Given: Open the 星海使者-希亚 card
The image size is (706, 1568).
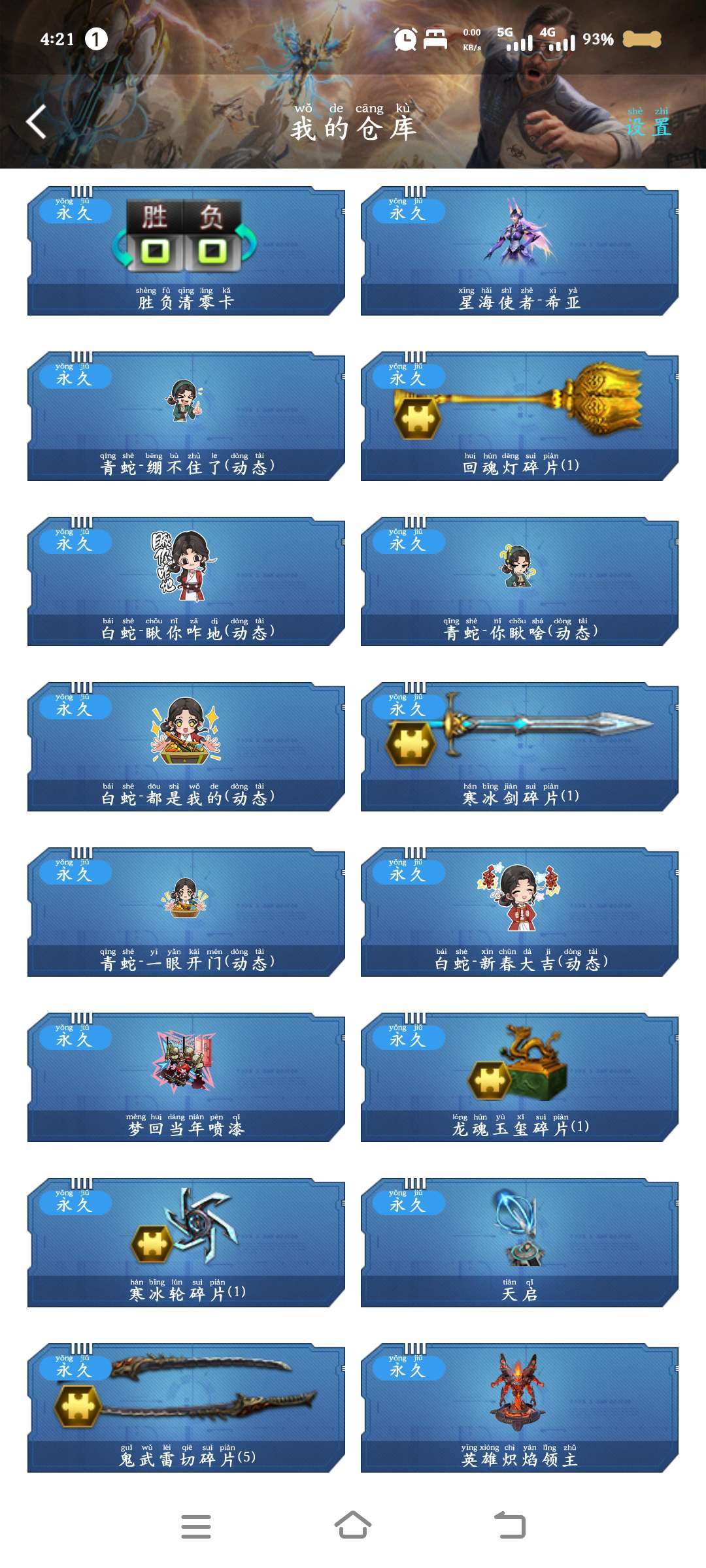Looking at the screenshot, I should 520,251.
